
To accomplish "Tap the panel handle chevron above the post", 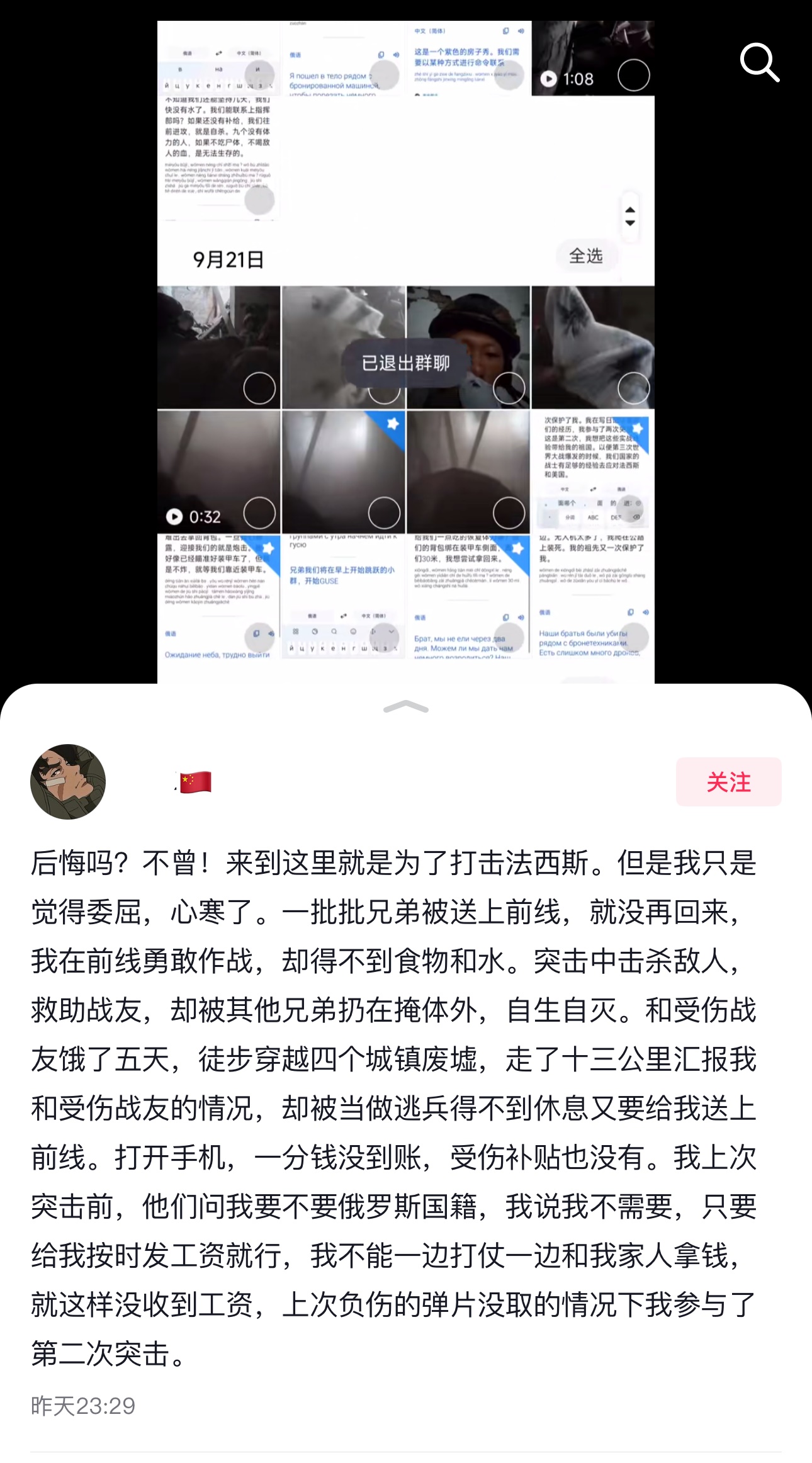I will (406, 707).
